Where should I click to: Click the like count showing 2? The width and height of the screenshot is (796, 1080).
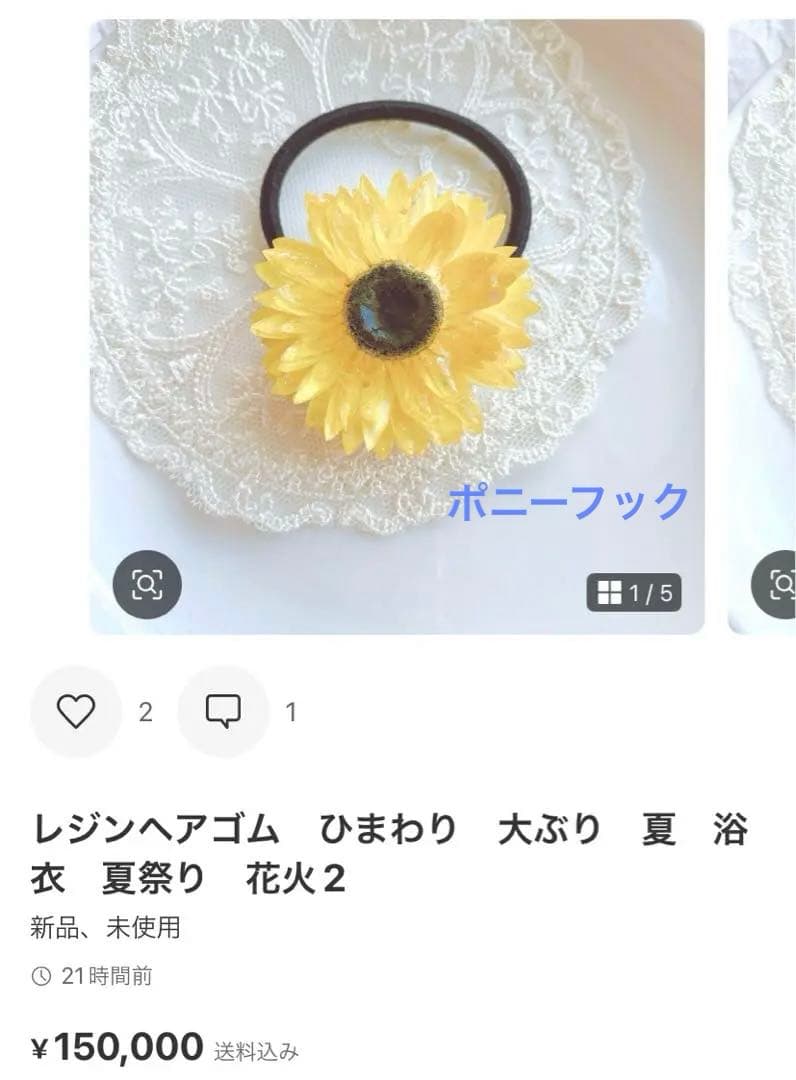click(x=146, y=712)
